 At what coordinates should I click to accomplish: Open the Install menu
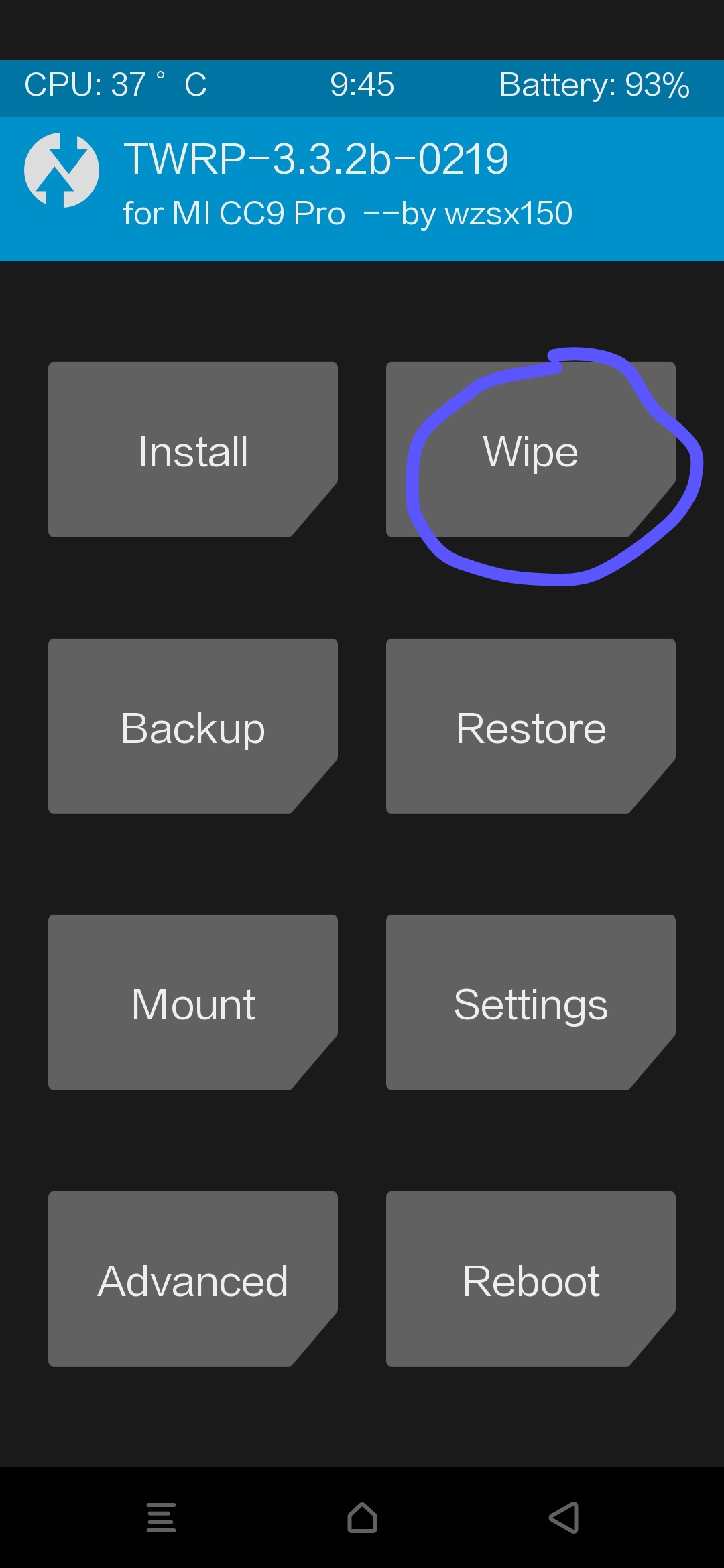click(193, 450)
